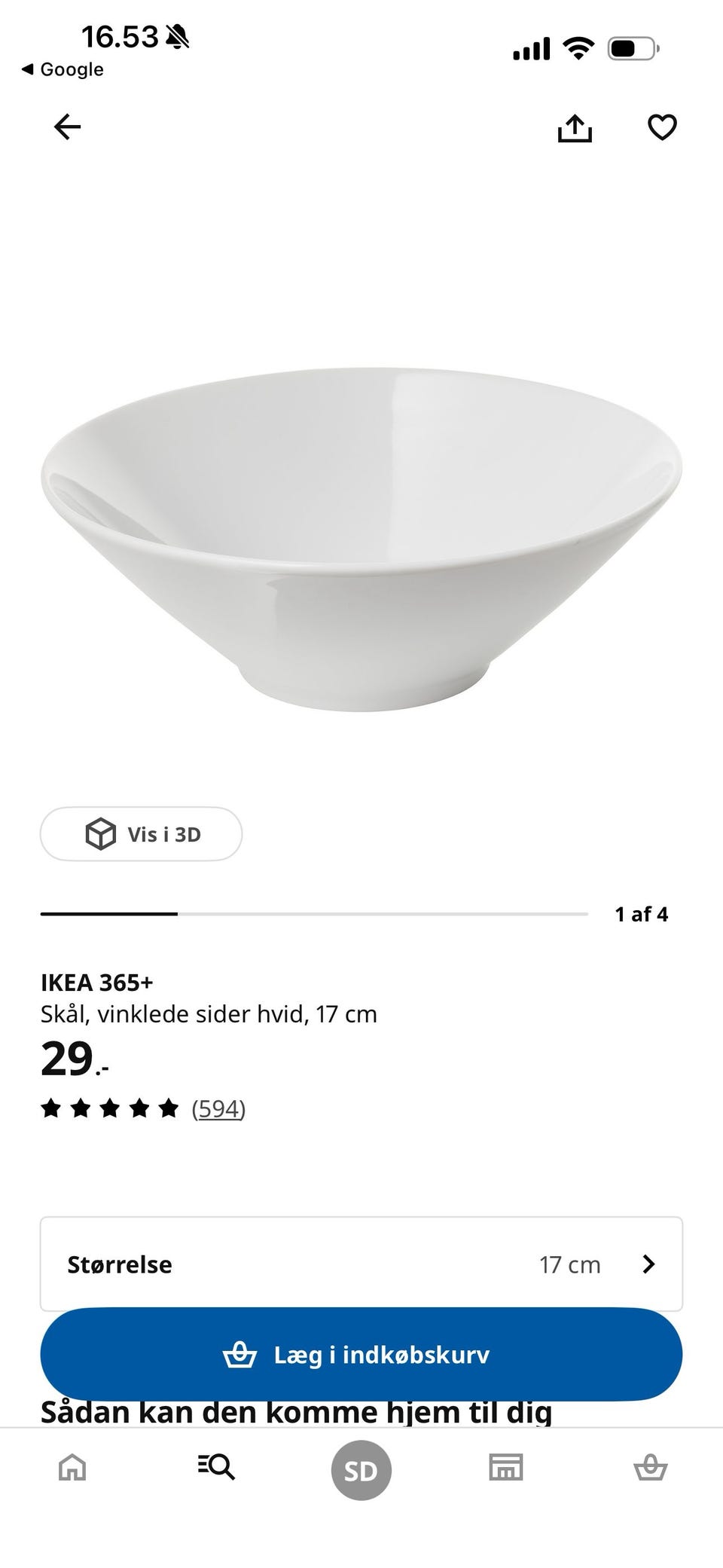Open the search and browse tab
Screen dimensions: 723x1568
click(x=217, y=1467)
